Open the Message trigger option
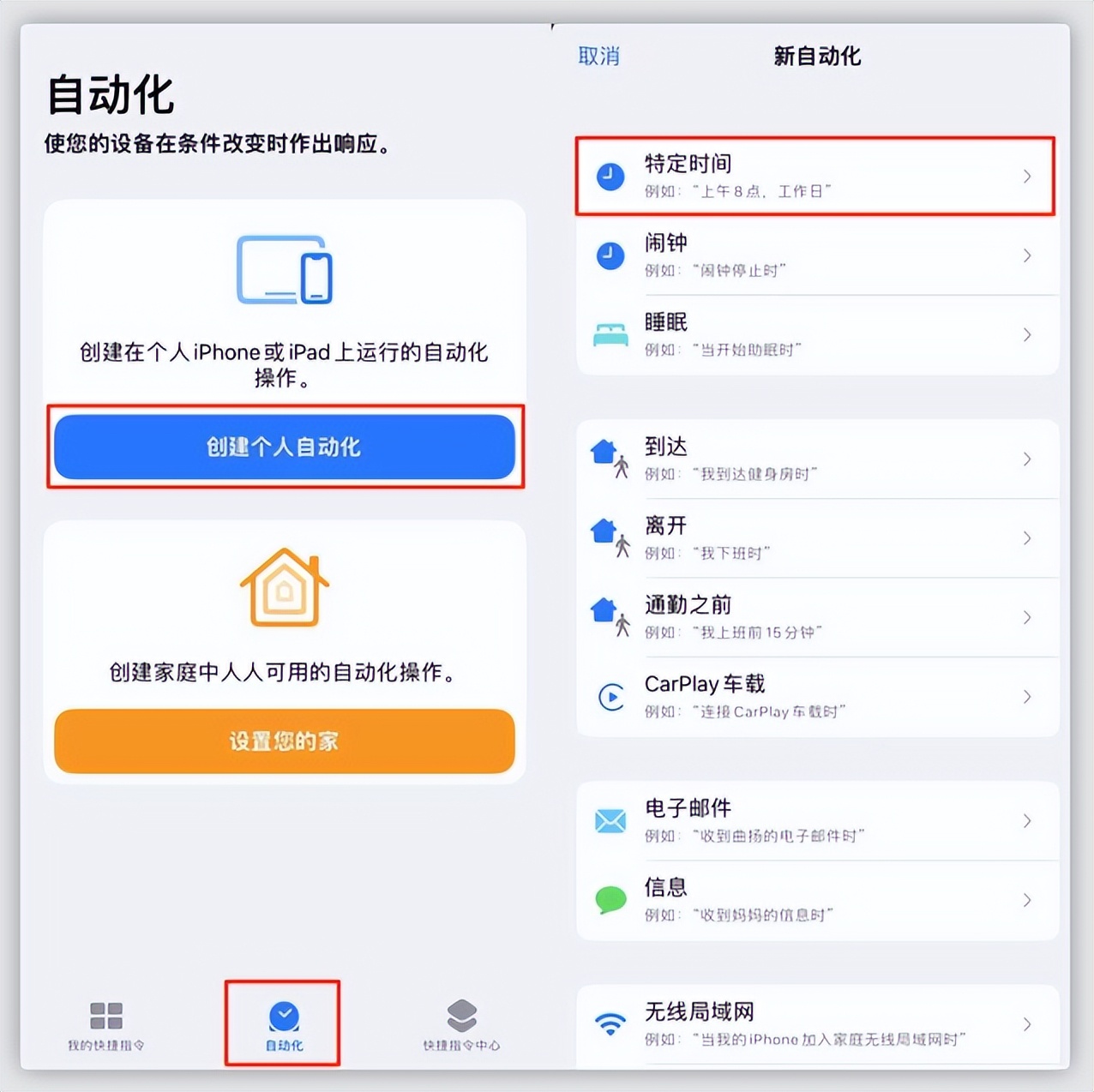 (x=814, y=900)
